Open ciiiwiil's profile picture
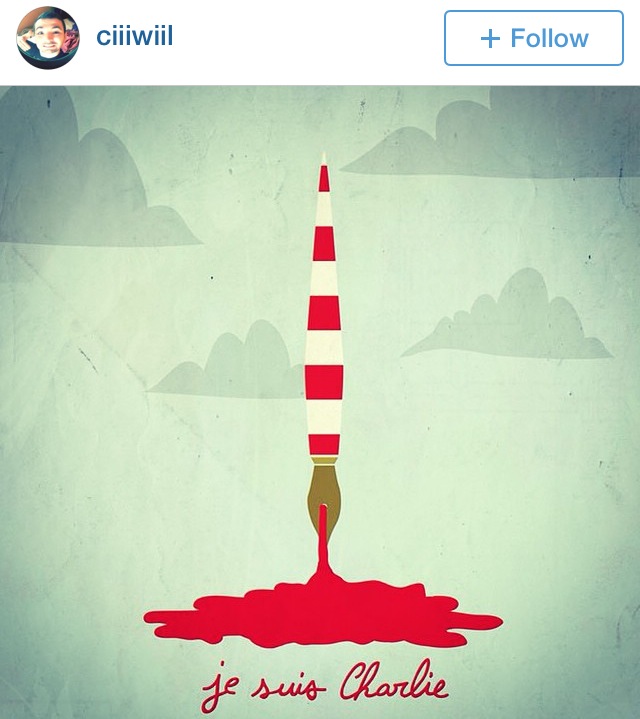The width and height of the screenshot is (640, 719). [x=47, y=38]
